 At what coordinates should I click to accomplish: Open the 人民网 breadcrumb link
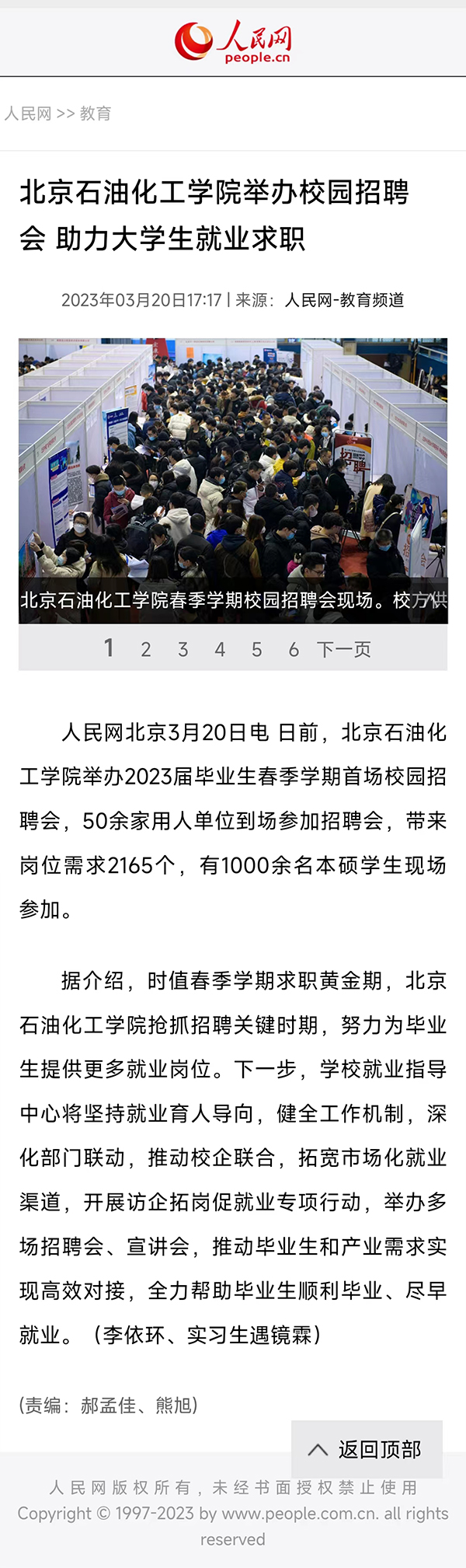28,113
